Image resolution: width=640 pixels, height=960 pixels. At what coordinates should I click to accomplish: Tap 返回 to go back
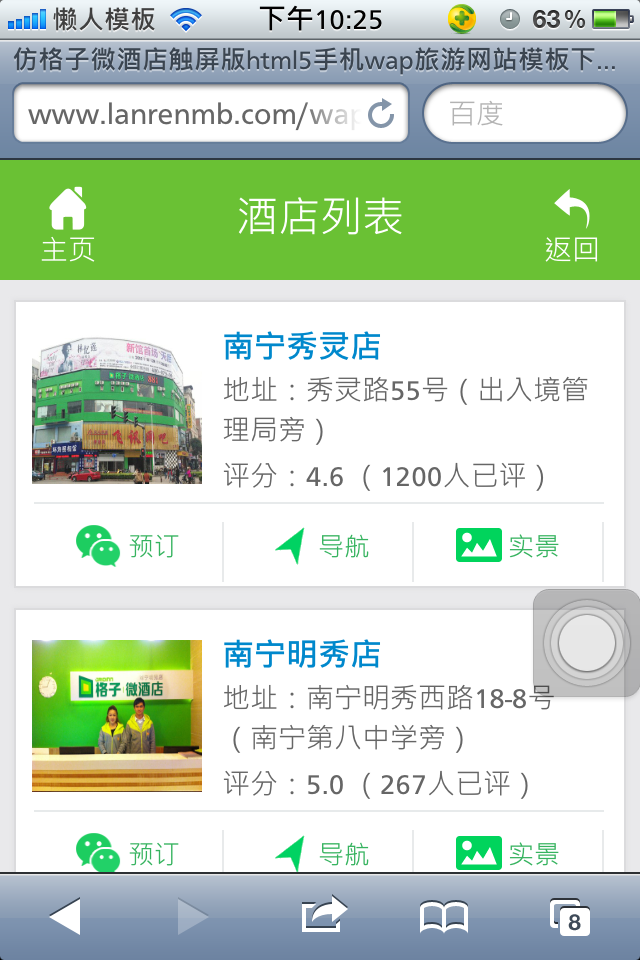(x=571, y=225)
